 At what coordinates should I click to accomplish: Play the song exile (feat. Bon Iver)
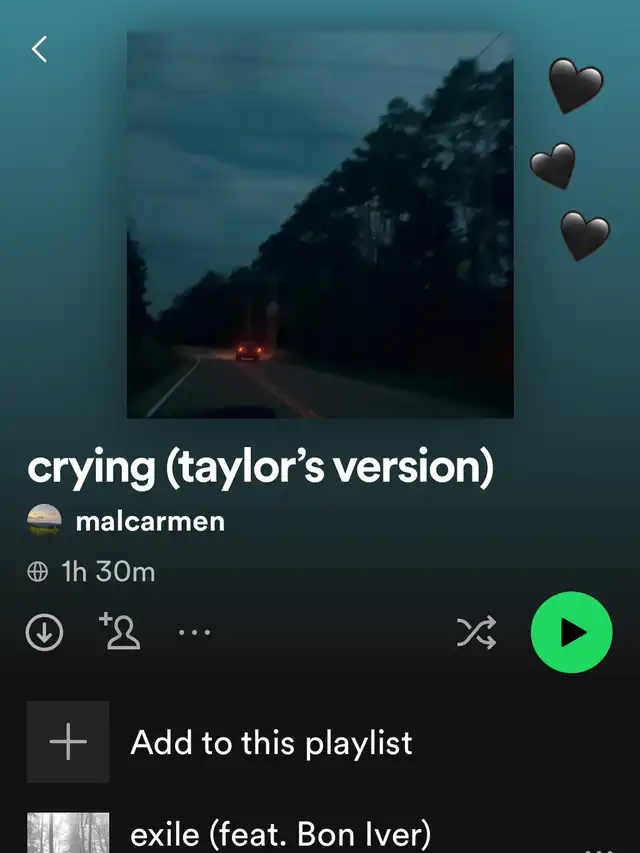tap(280, 833)
